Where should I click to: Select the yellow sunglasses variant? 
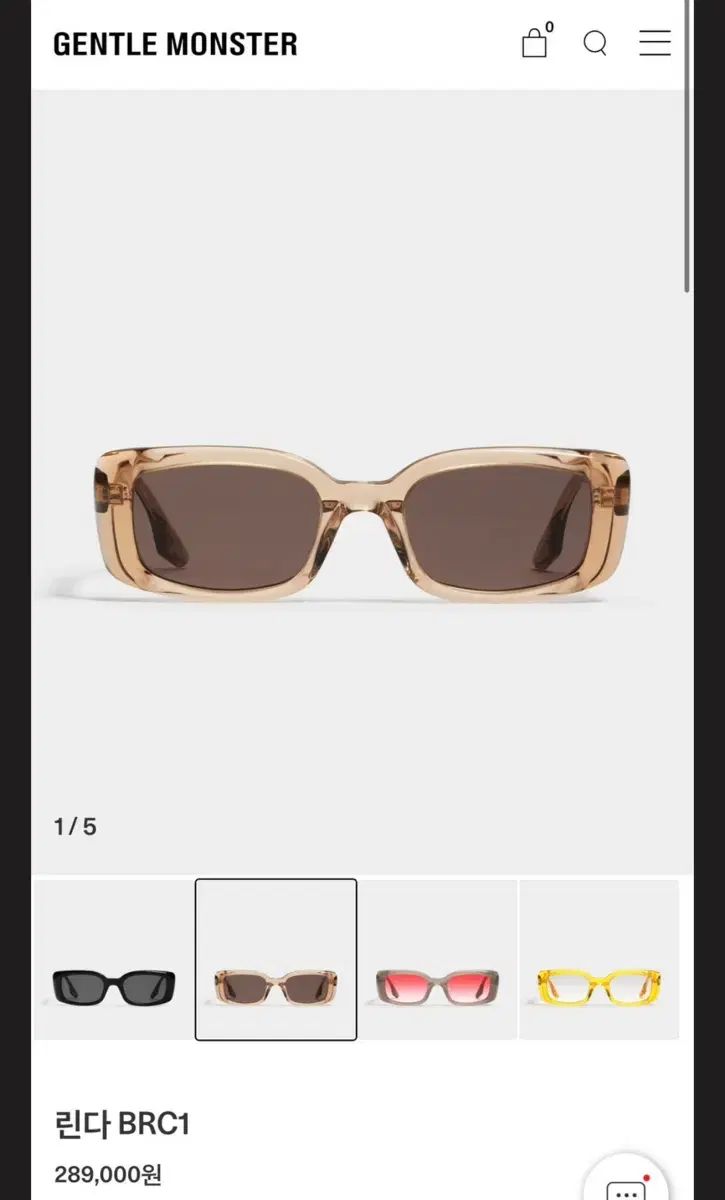tap(599, 960)
